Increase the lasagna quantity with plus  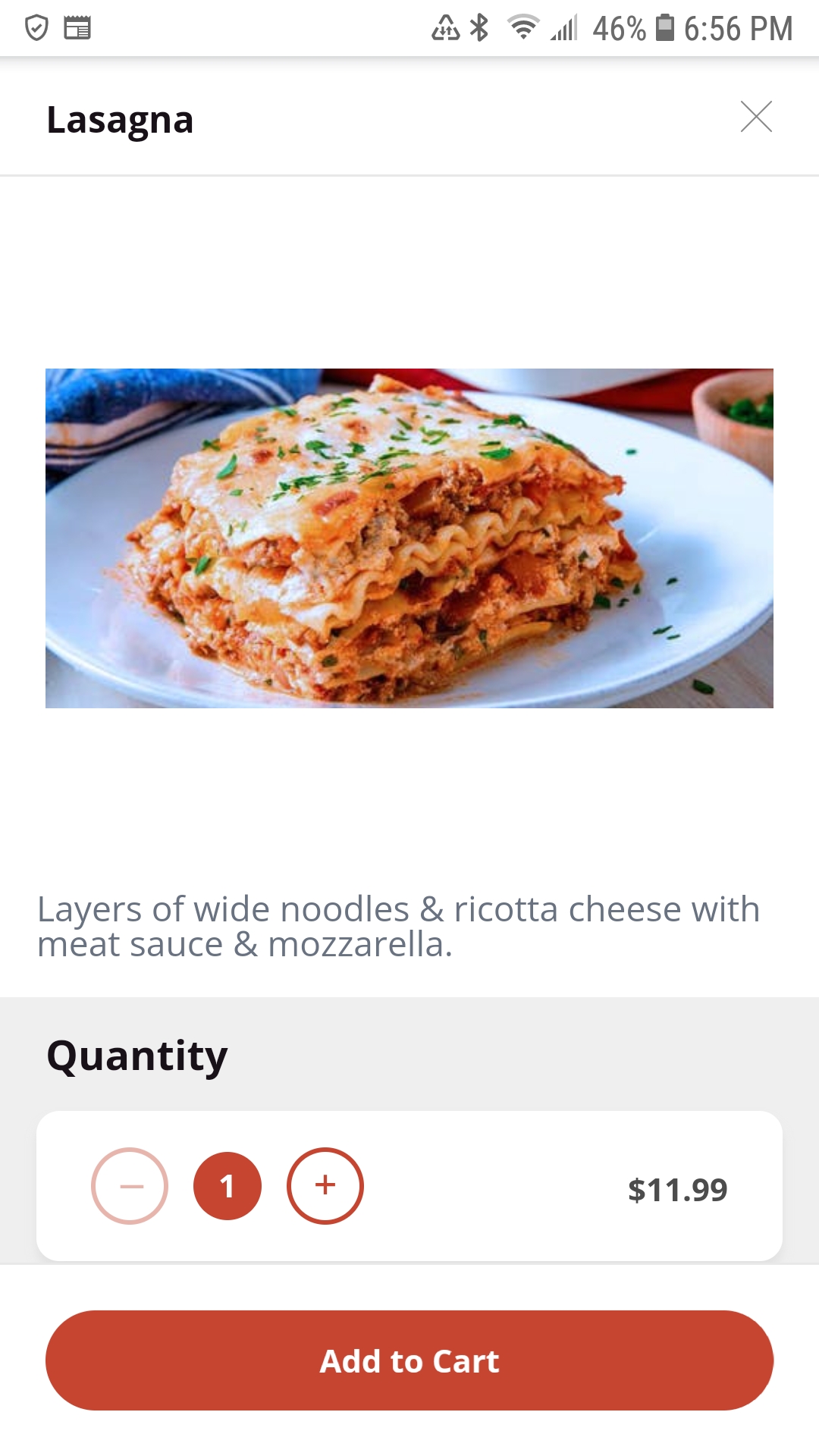click(325, 1185)
